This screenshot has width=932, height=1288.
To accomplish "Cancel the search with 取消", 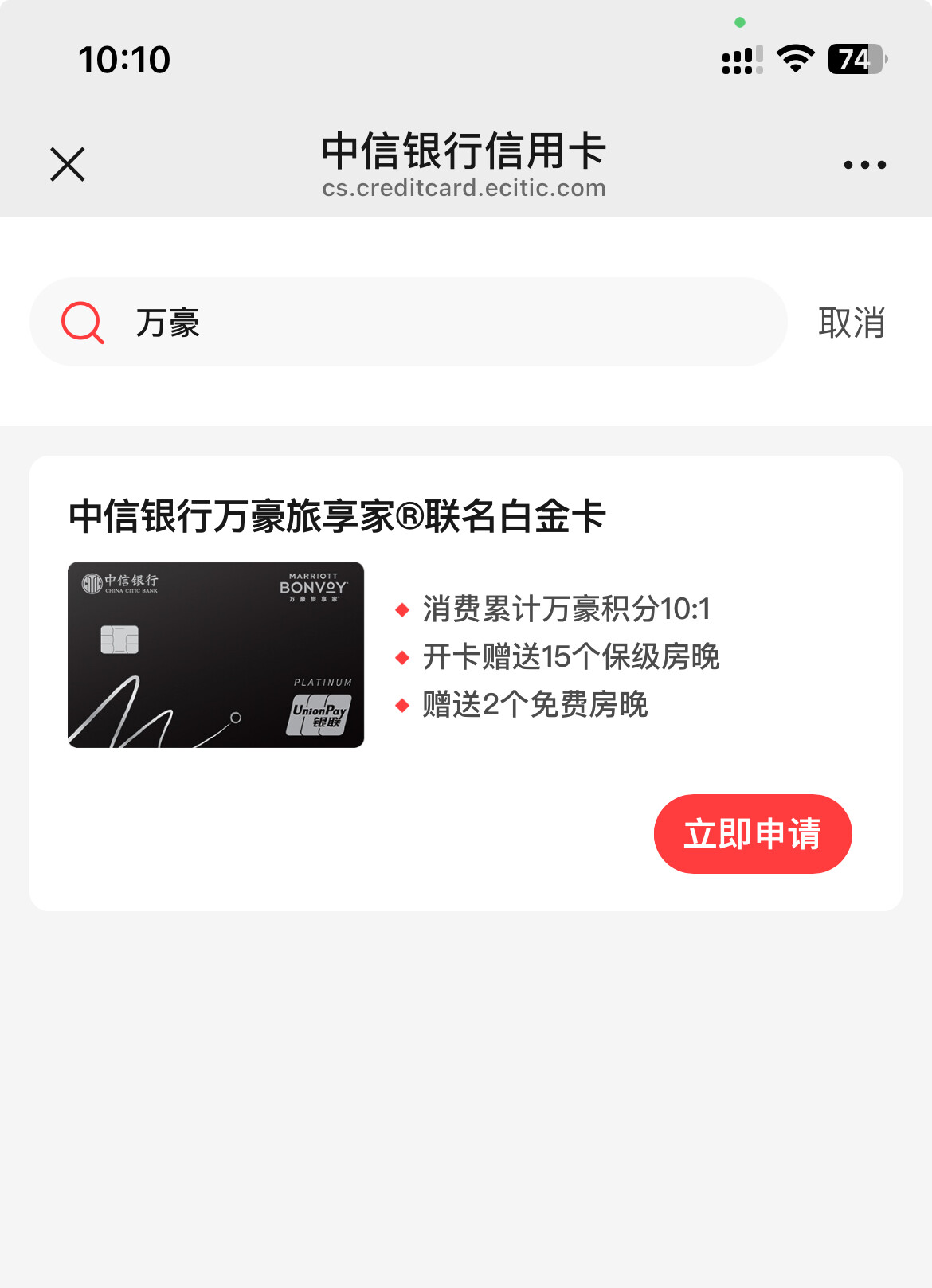I will tap(852, 323).
